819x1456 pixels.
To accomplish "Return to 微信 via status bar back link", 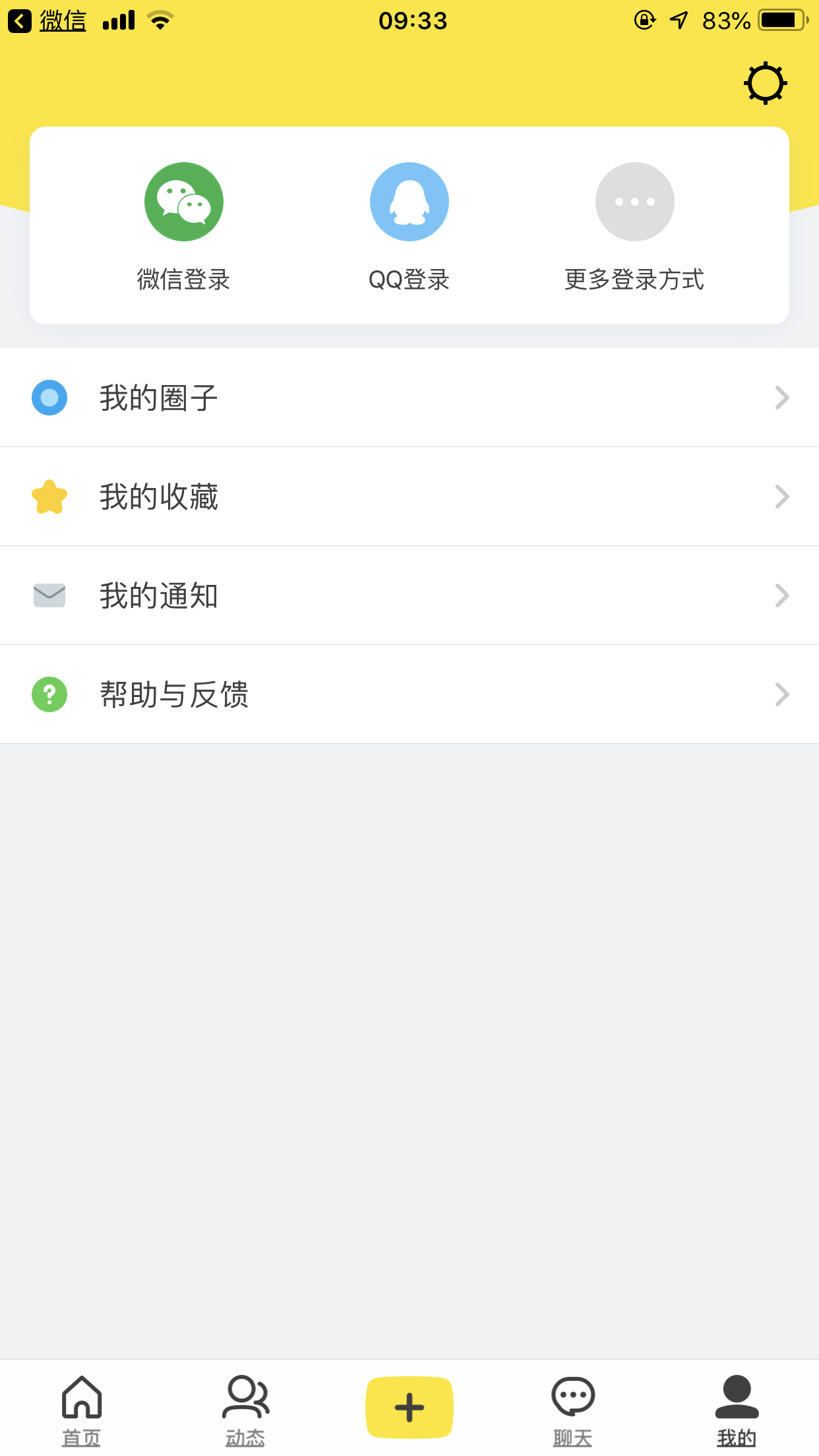I will point(47,21).
